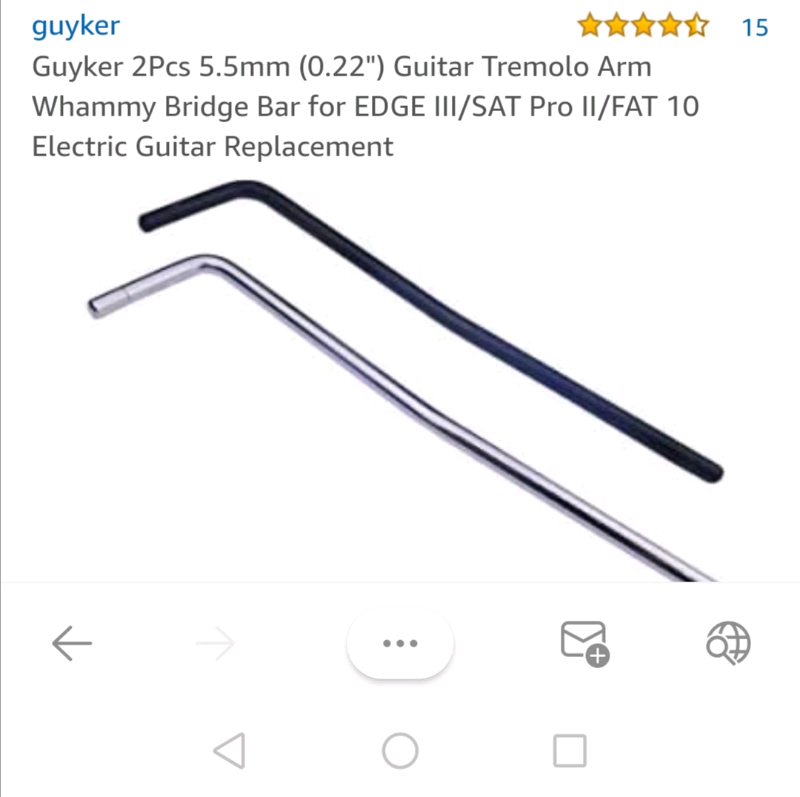This screenshot has height=797, width=800.
Task: Go to the home screen
Action: [400, 750]
